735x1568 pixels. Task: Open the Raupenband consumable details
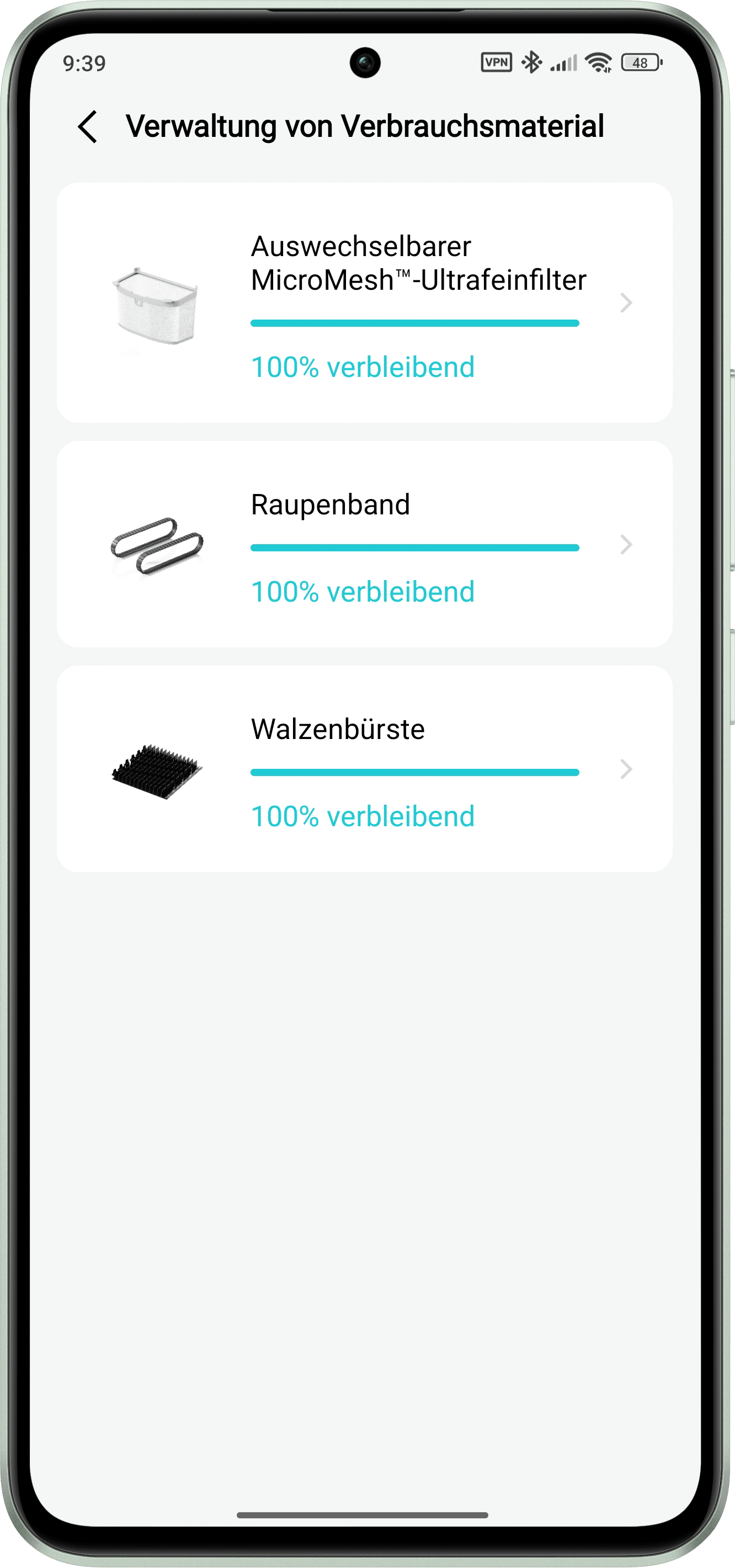click(364, 544)
